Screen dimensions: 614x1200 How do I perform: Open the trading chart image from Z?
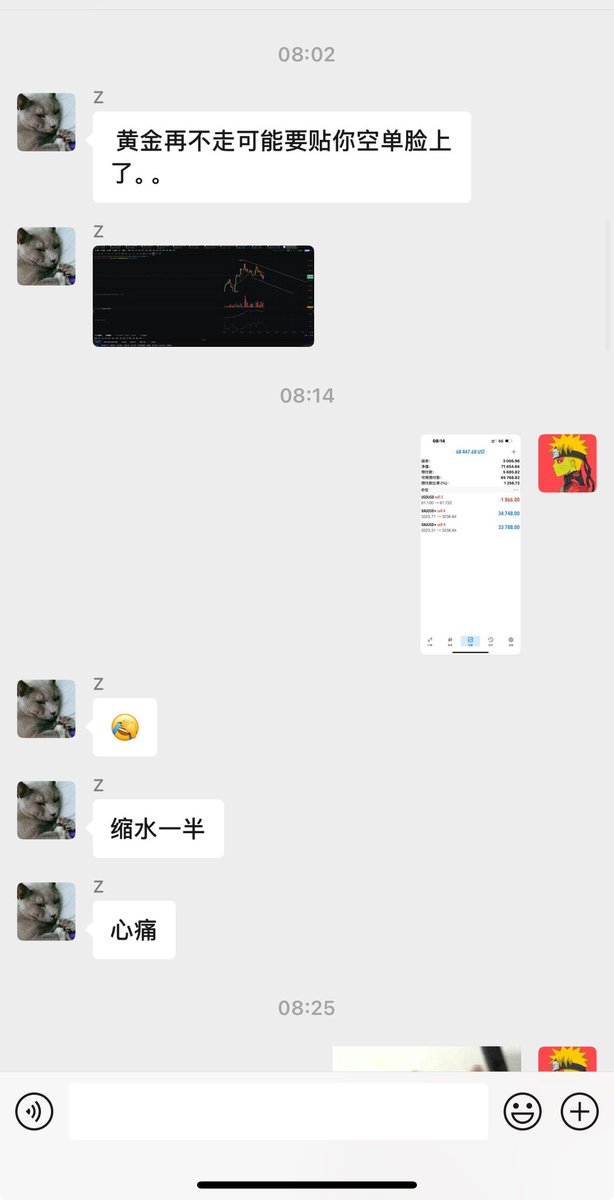203,296
